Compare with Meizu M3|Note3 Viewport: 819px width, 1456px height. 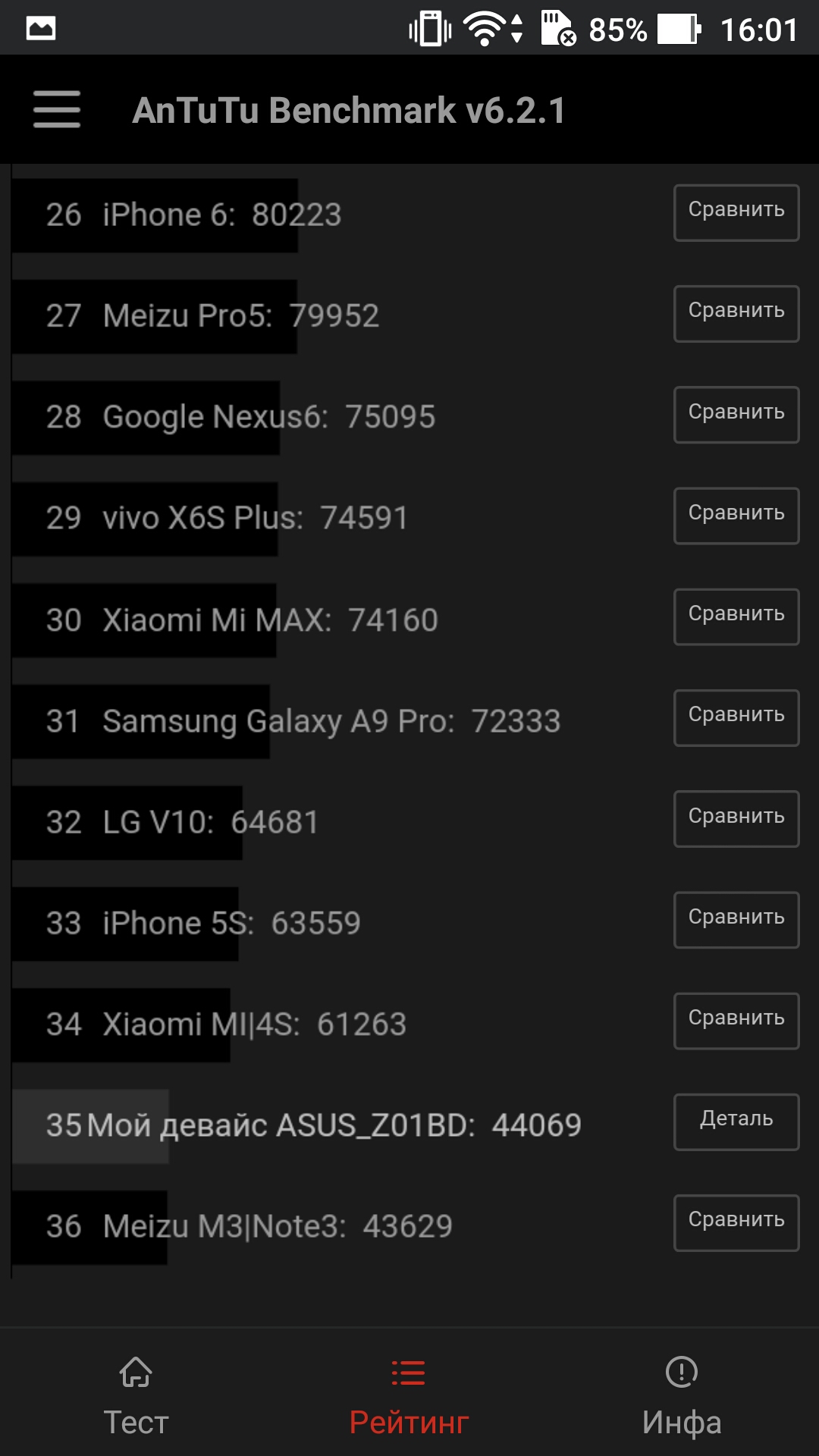pos(736,1222)
